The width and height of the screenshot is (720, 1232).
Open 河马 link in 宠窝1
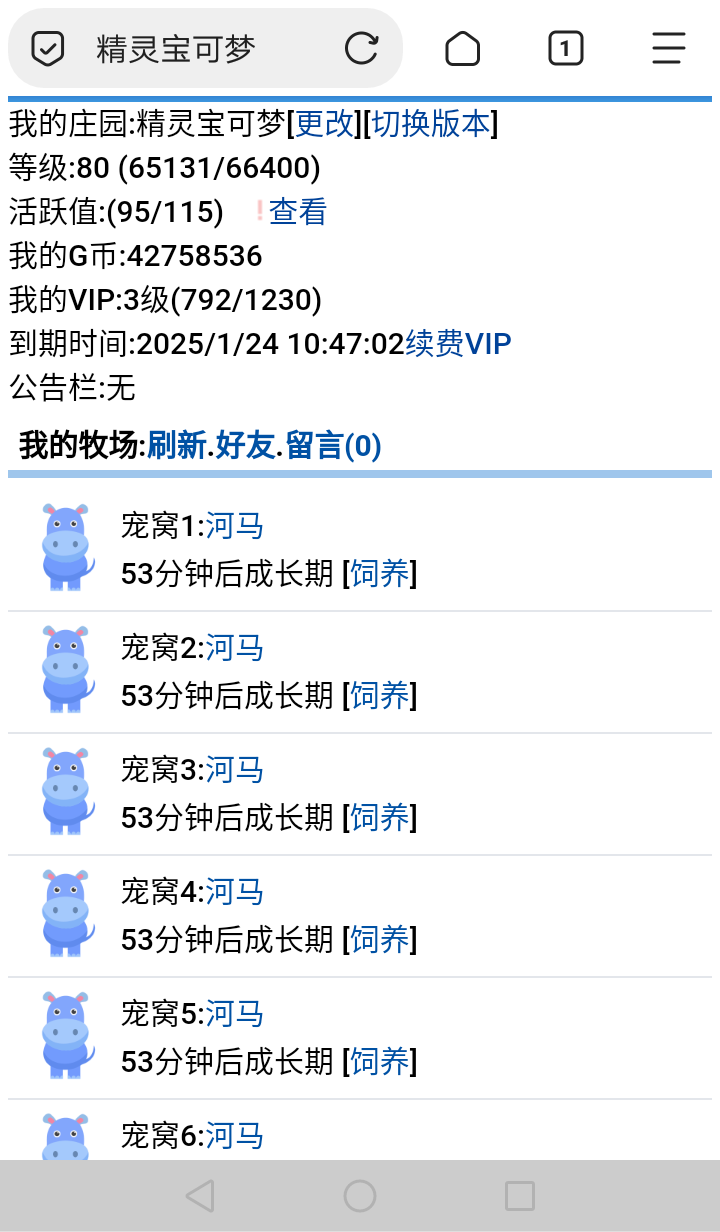(x=234, y=526)
